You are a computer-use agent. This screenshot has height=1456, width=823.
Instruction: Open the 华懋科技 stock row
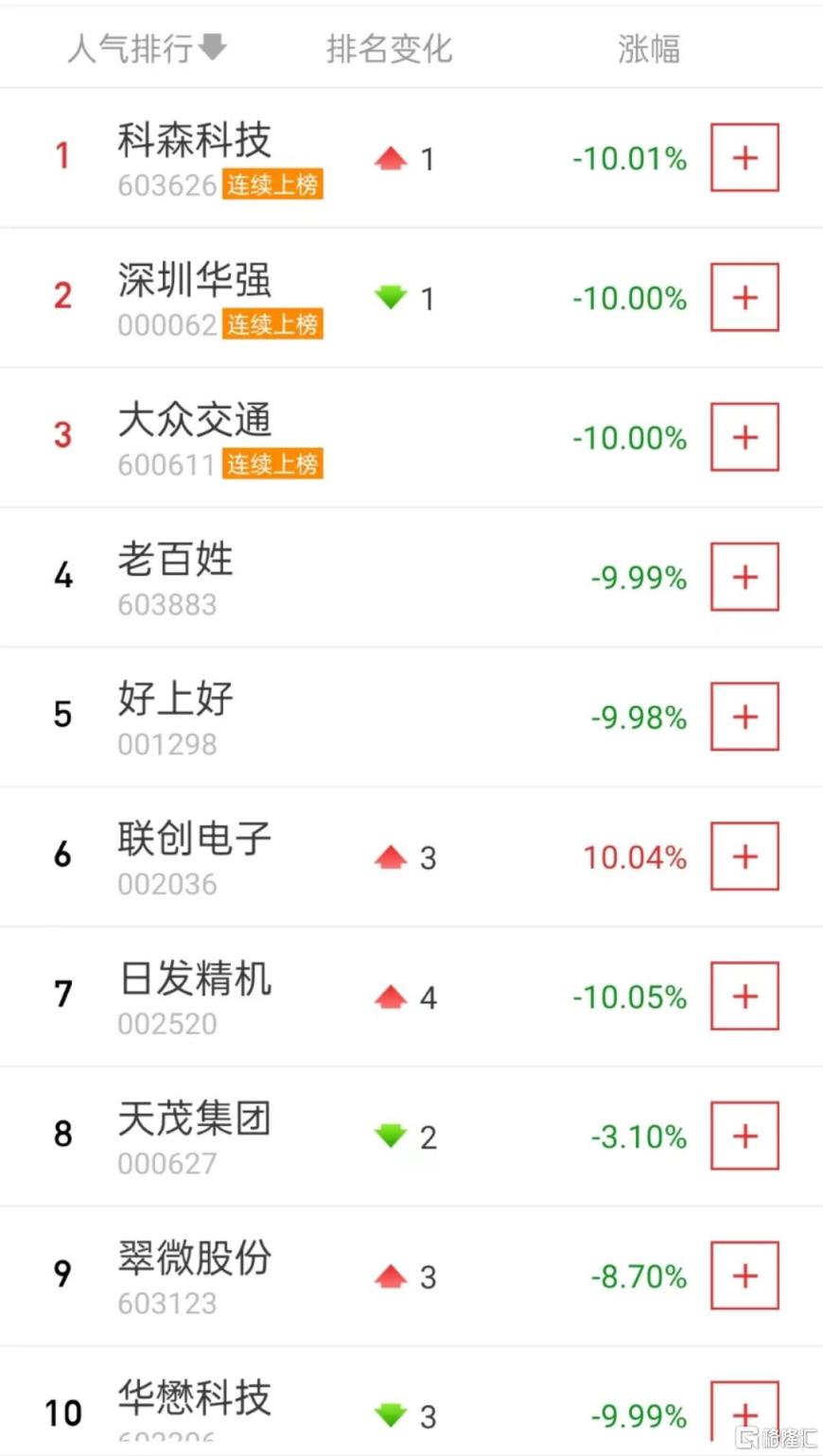(x=411, y=1402)
